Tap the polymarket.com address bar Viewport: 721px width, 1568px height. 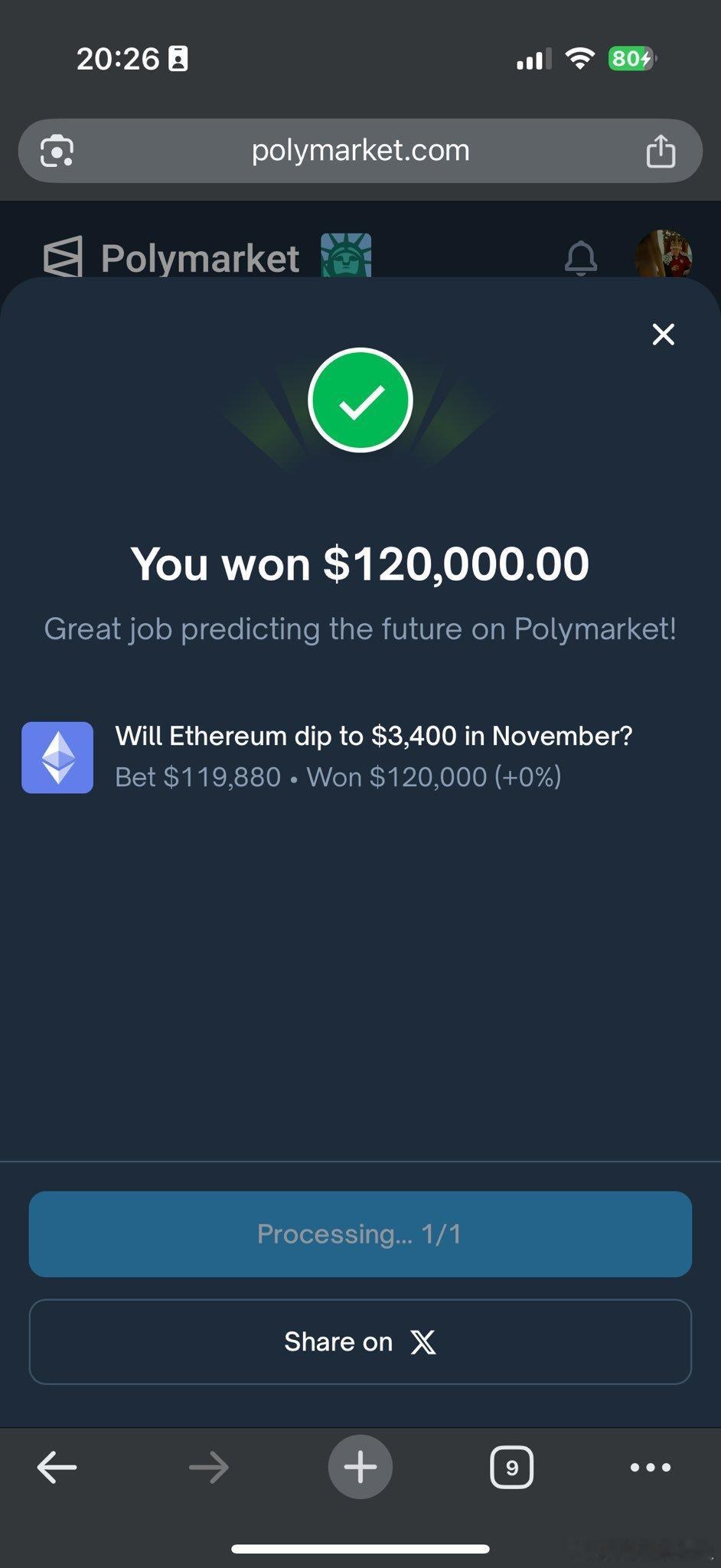click(360, 150)
